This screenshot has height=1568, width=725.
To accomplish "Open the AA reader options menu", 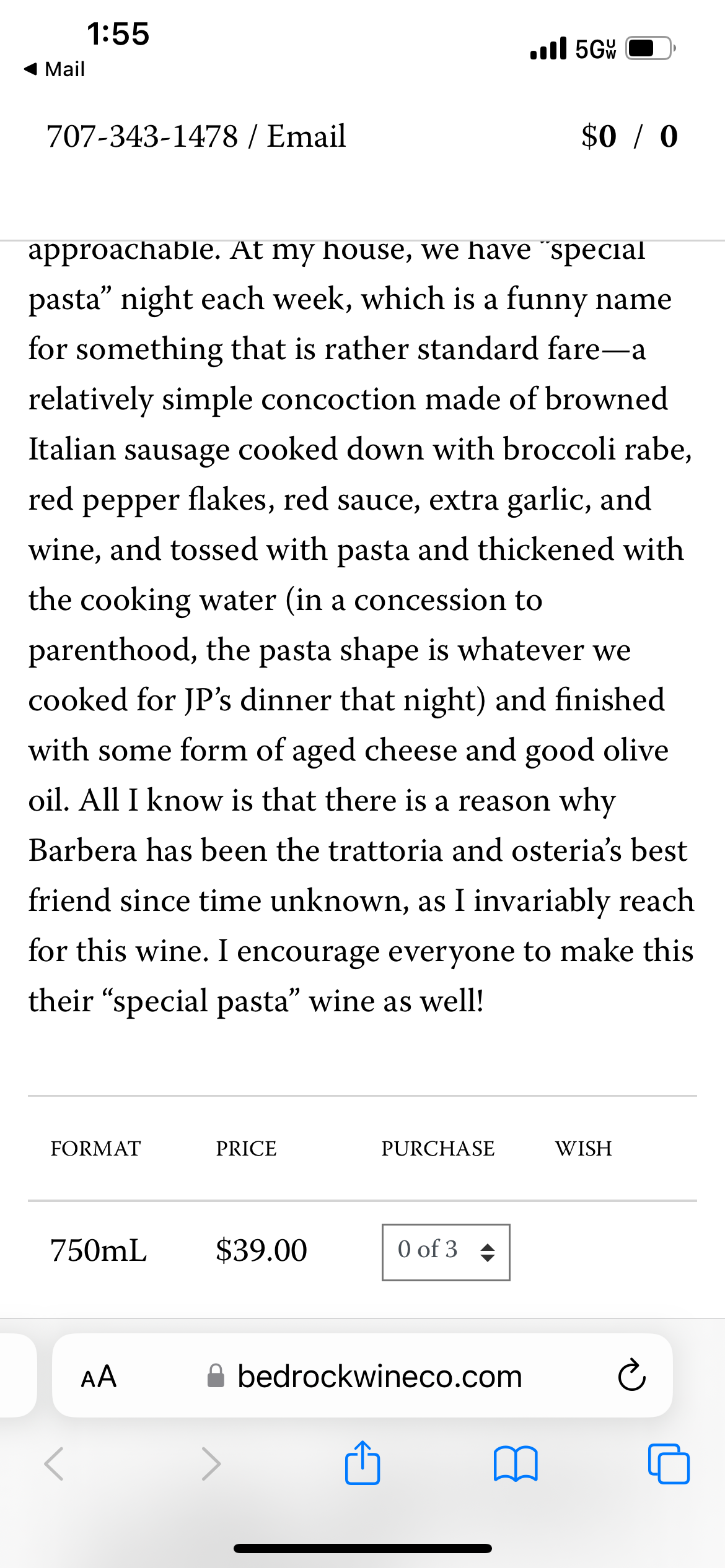I will (x=99, y=1376).
